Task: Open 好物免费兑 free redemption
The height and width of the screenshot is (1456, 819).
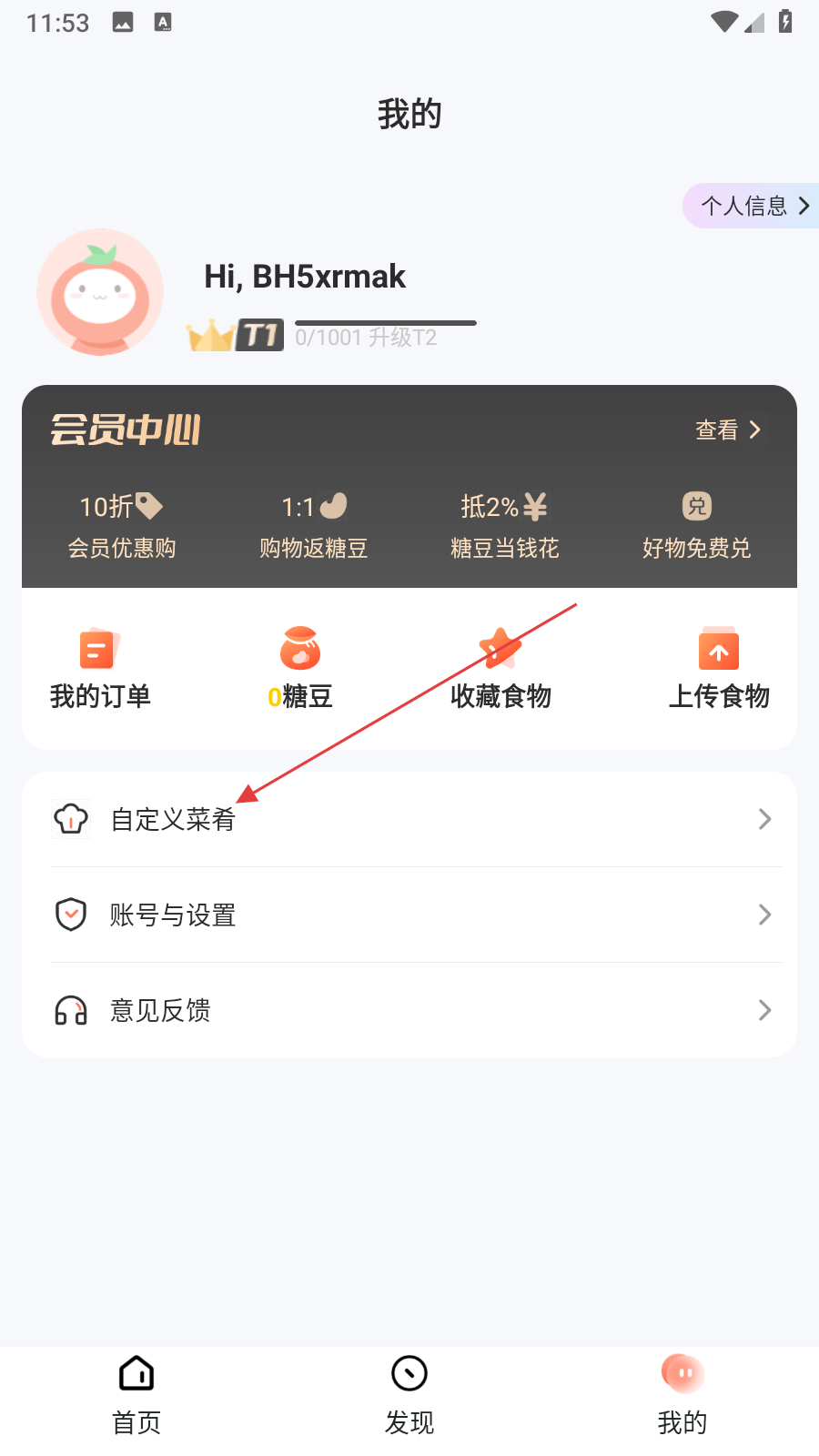Action: pyautogui.click(x=697, y=527)
